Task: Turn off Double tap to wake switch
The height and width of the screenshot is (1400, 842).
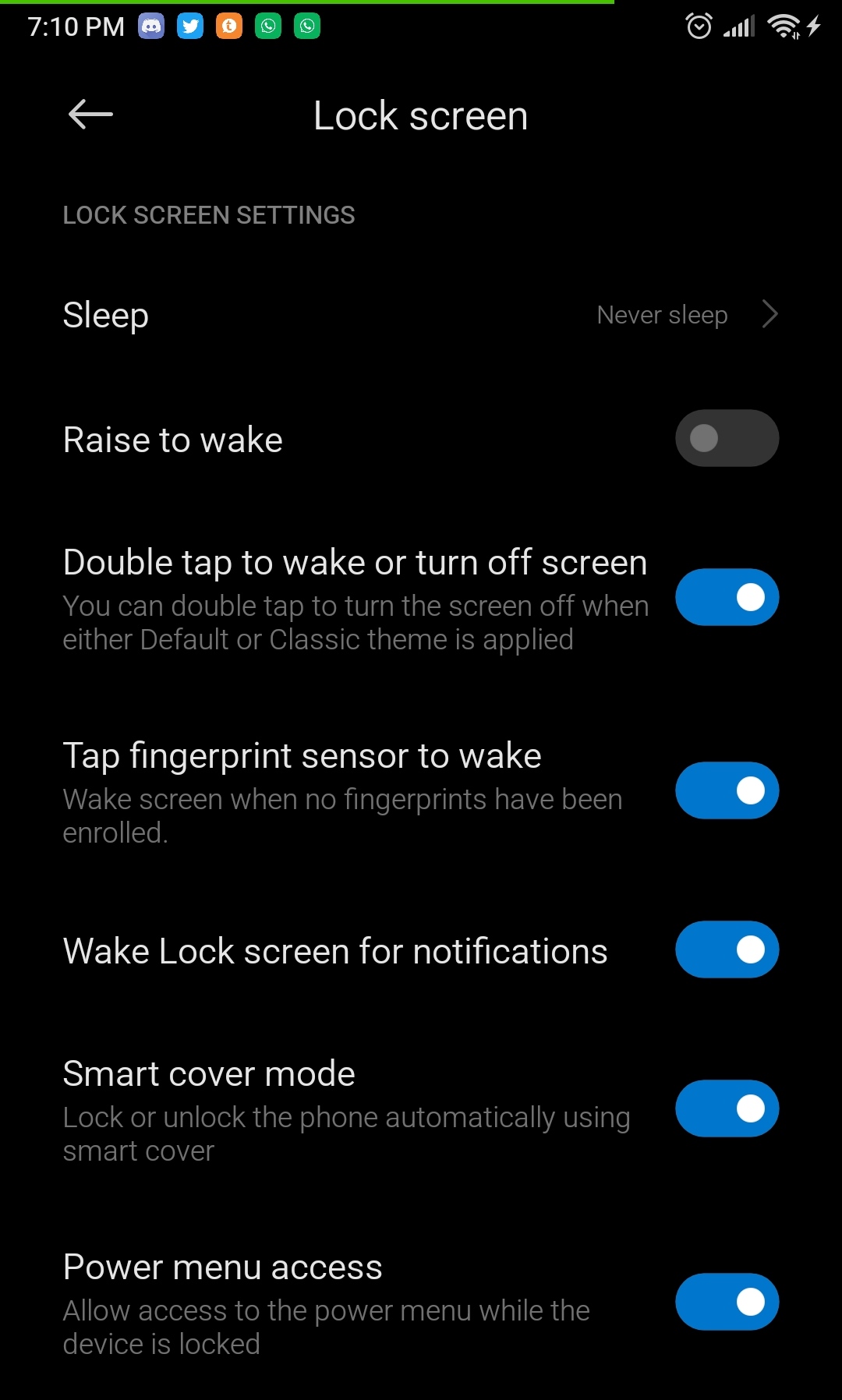Action: 727,597
